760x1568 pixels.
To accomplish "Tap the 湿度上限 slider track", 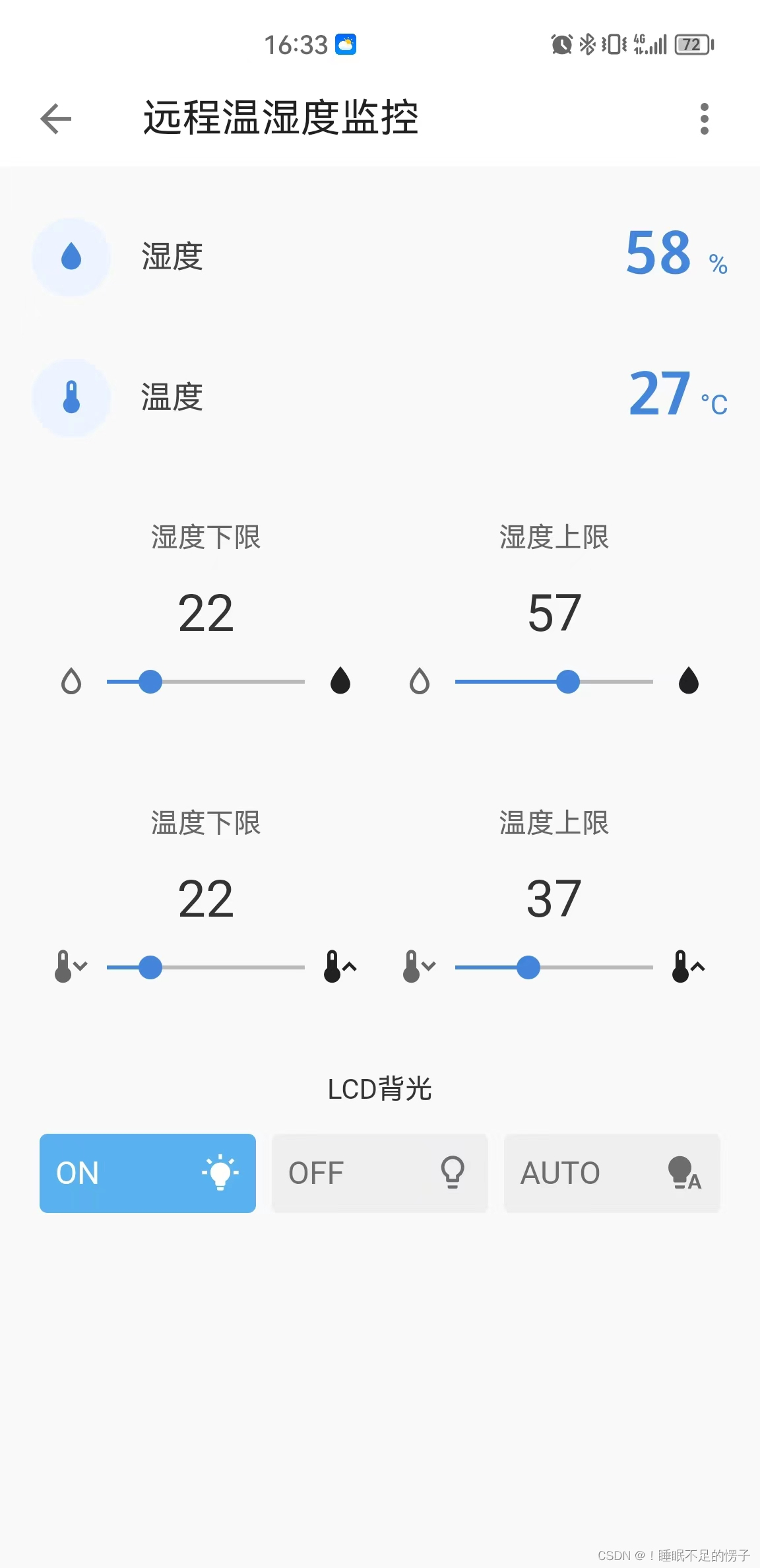I will coord(554,682).
